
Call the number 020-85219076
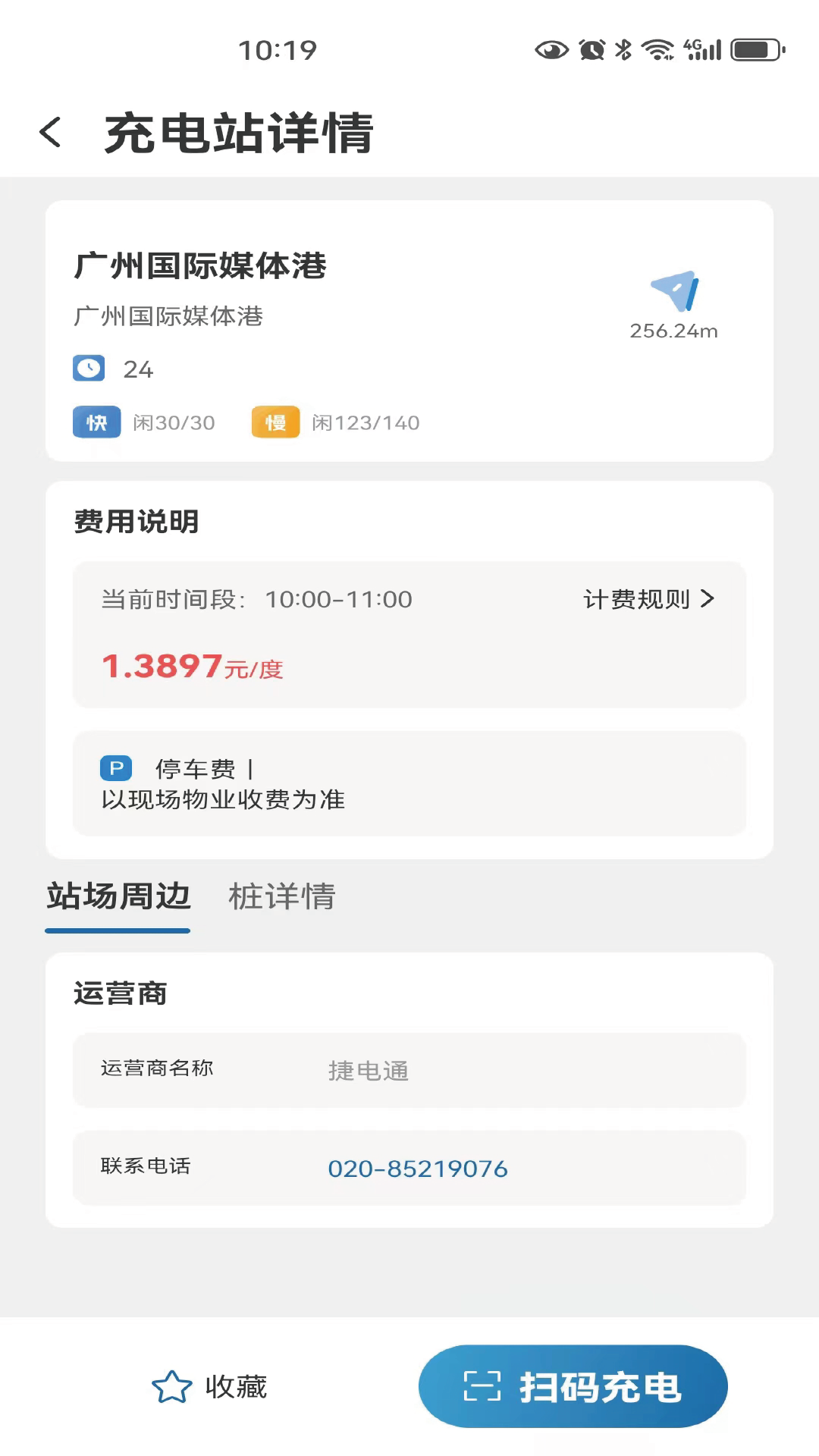click(x=419, y=1169)
